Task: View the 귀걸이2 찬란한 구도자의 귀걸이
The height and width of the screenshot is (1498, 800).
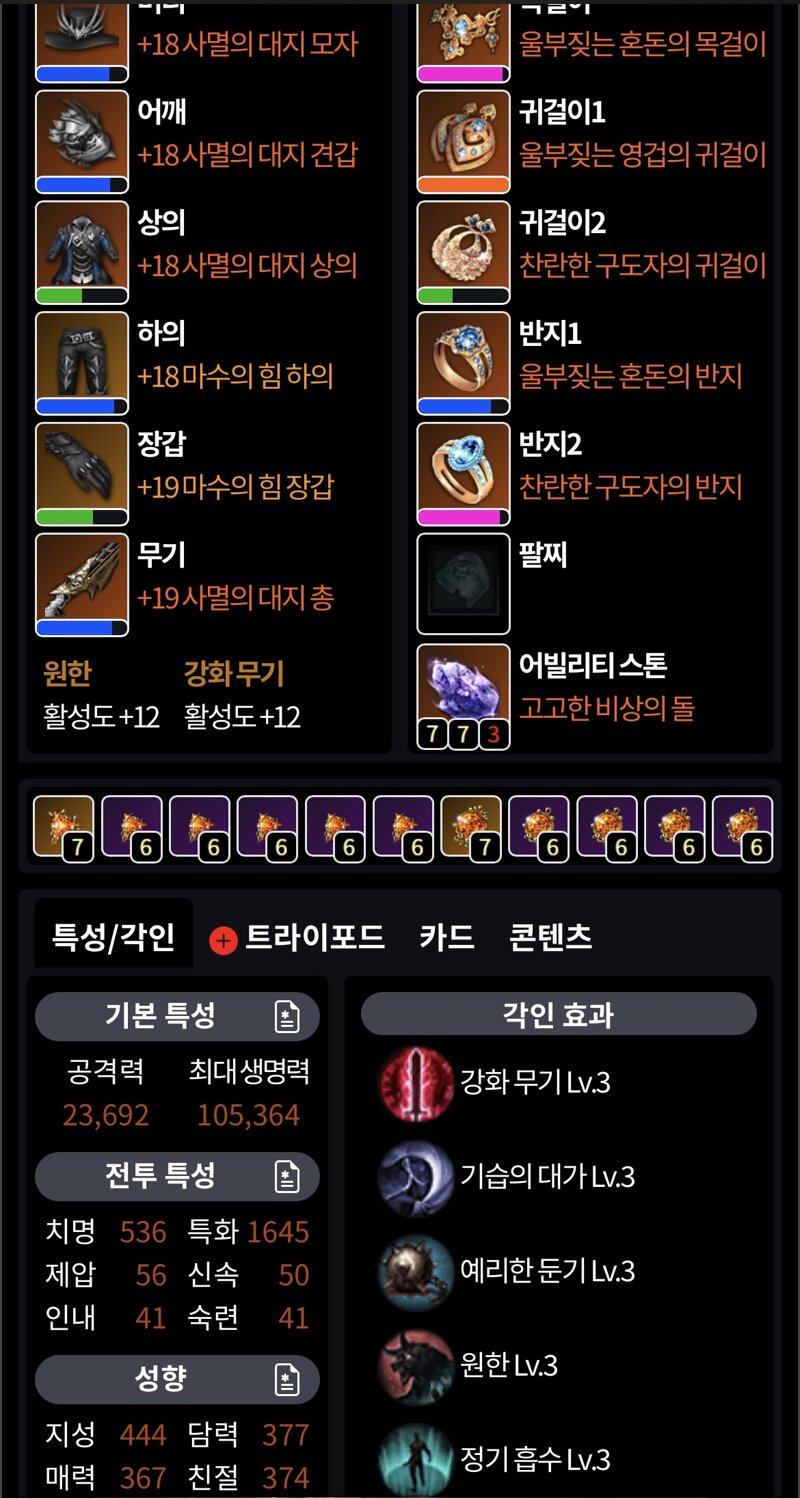Action: coord(463,252)
